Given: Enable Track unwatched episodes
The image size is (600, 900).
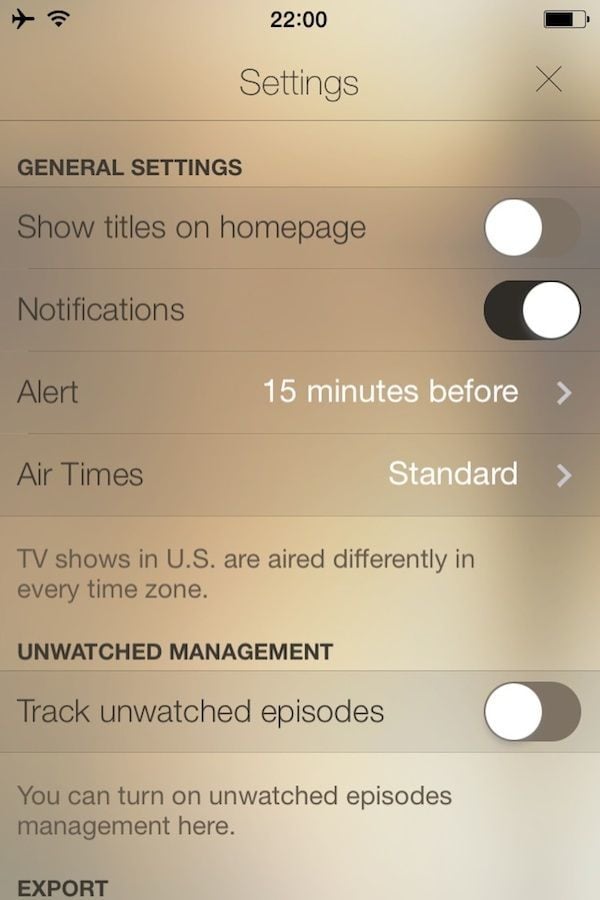Looking at the screenshot, I should click(x=531, y=712).
